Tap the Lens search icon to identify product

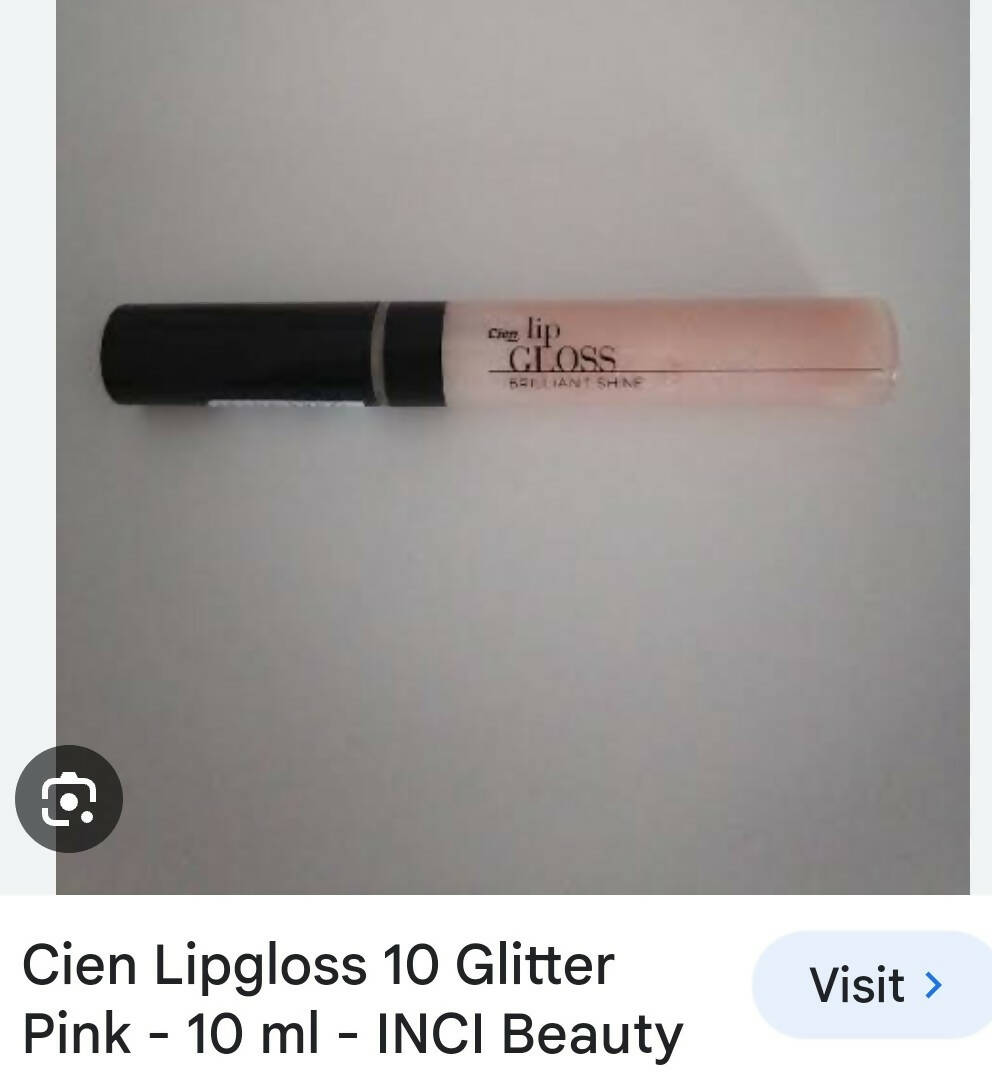[x=68, y=798]
